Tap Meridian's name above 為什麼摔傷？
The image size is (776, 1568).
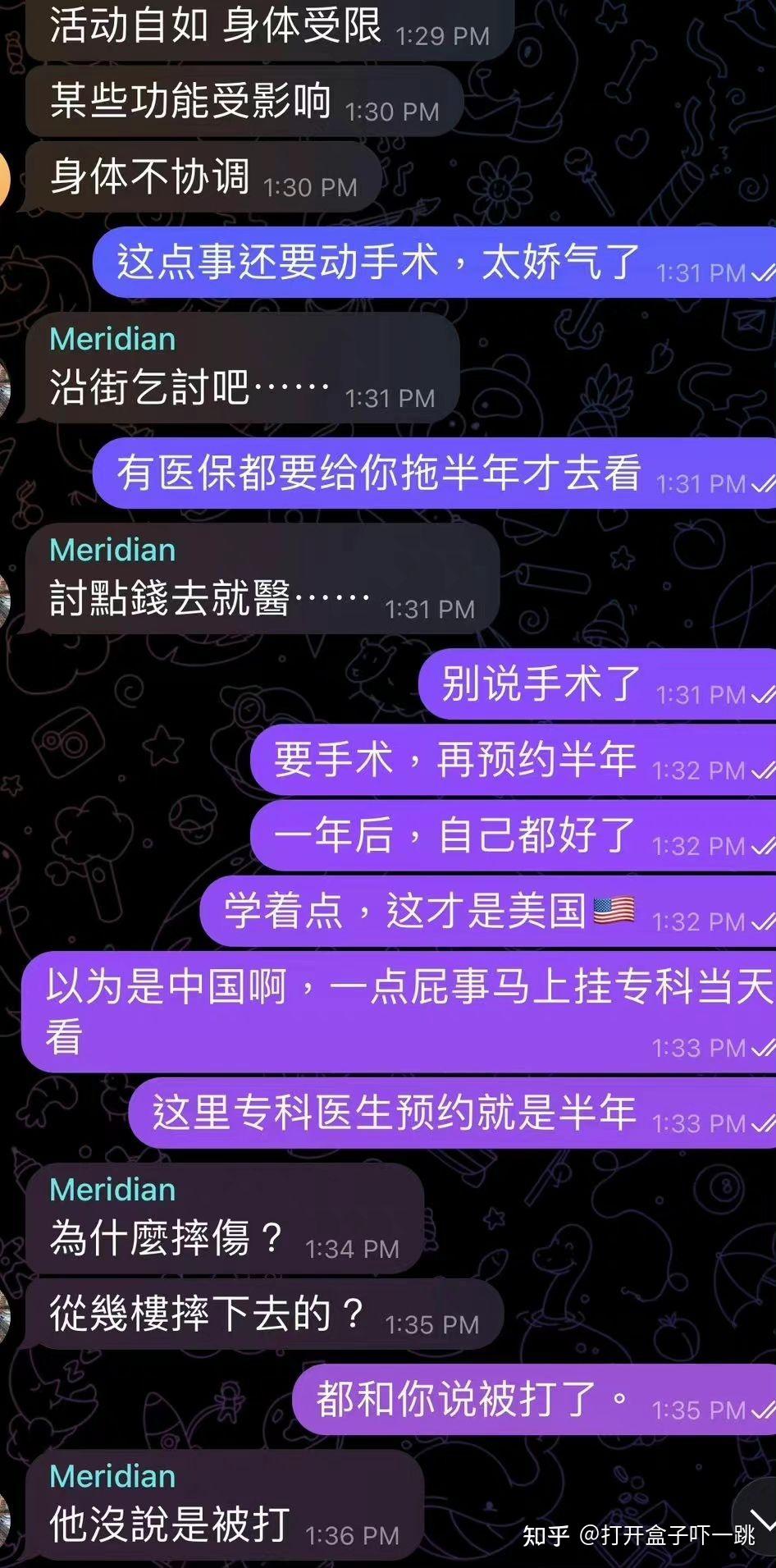click(112, 1190)
